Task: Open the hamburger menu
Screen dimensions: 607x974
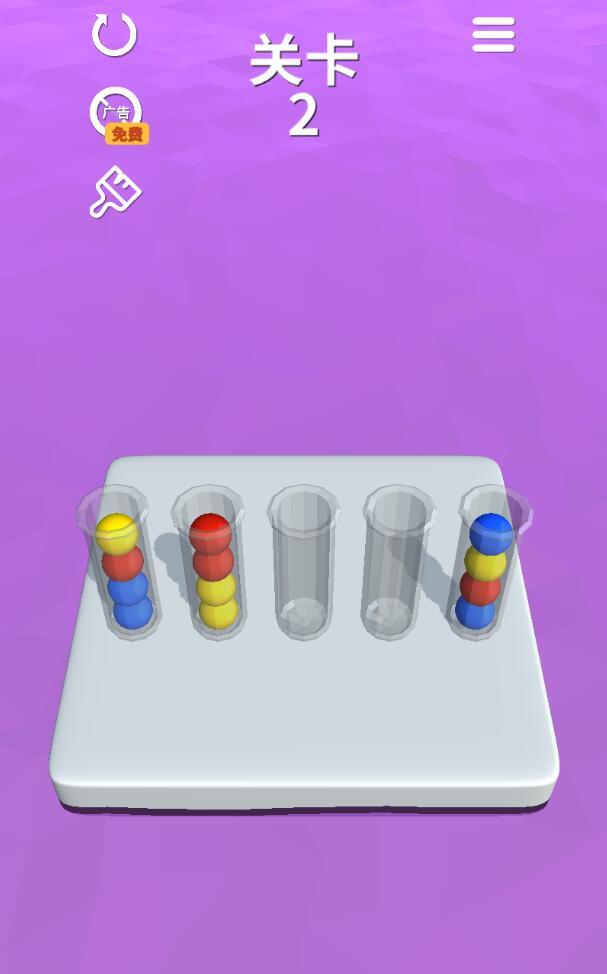Action: coord(493,36)
